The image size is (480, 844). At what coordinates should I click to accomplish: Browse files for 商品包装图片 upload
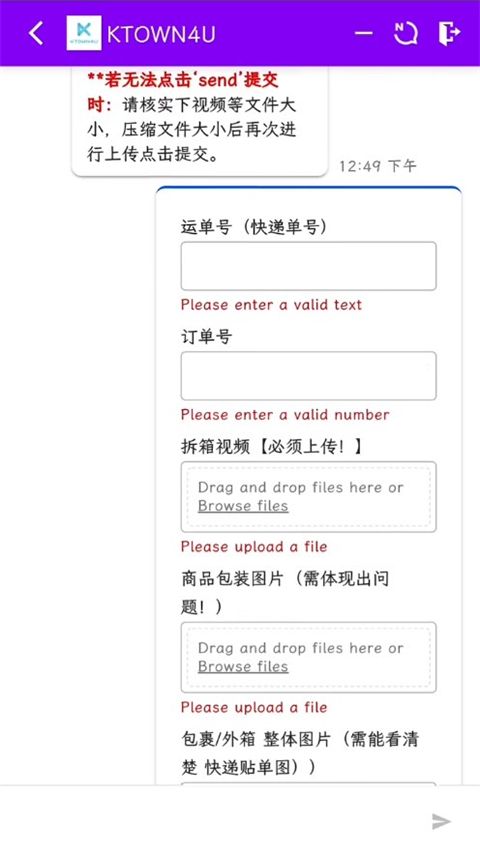pyautogui.click(x=243, y=666)
